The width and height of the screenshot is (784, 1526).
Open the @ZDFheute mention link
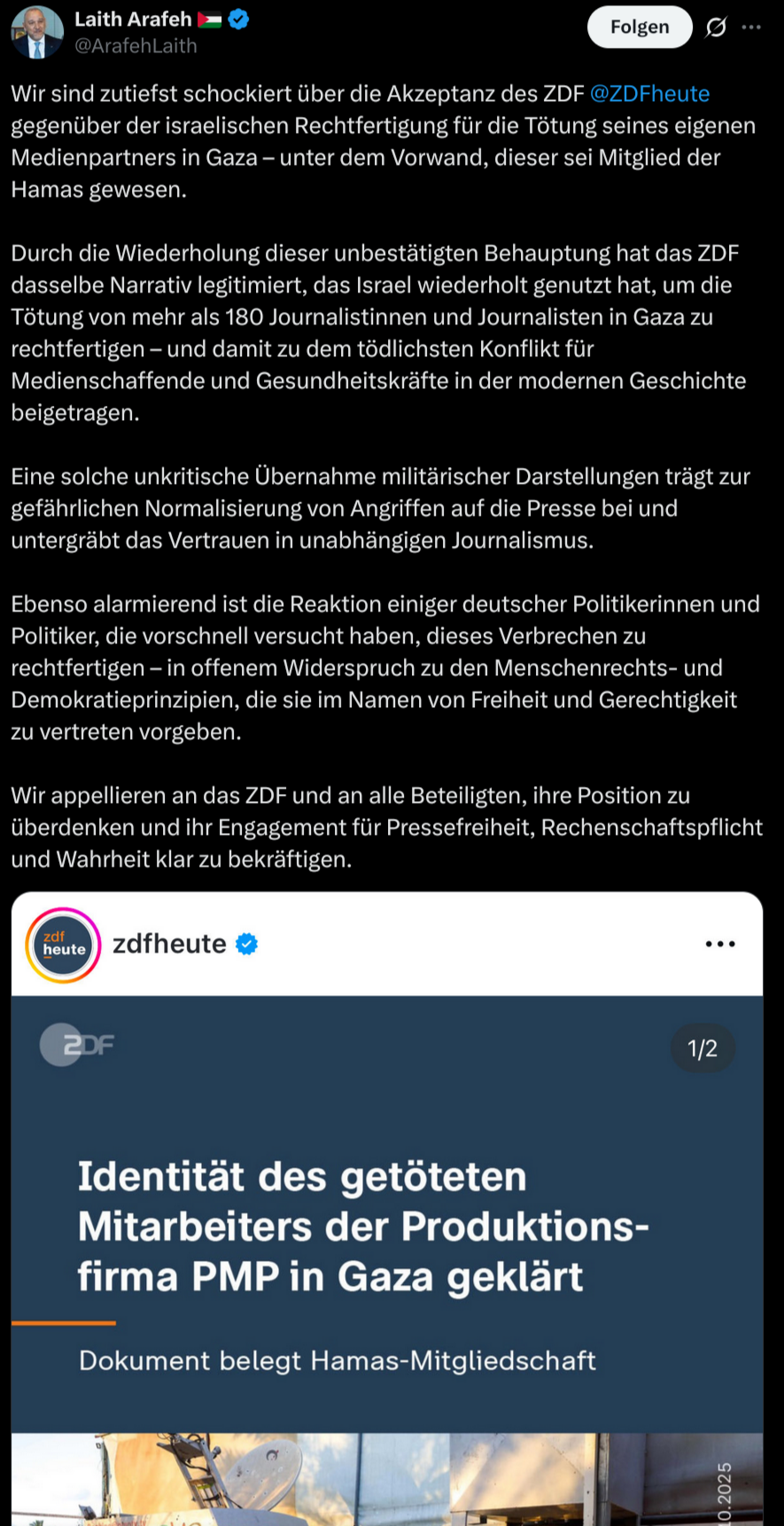tap(649, 94)
